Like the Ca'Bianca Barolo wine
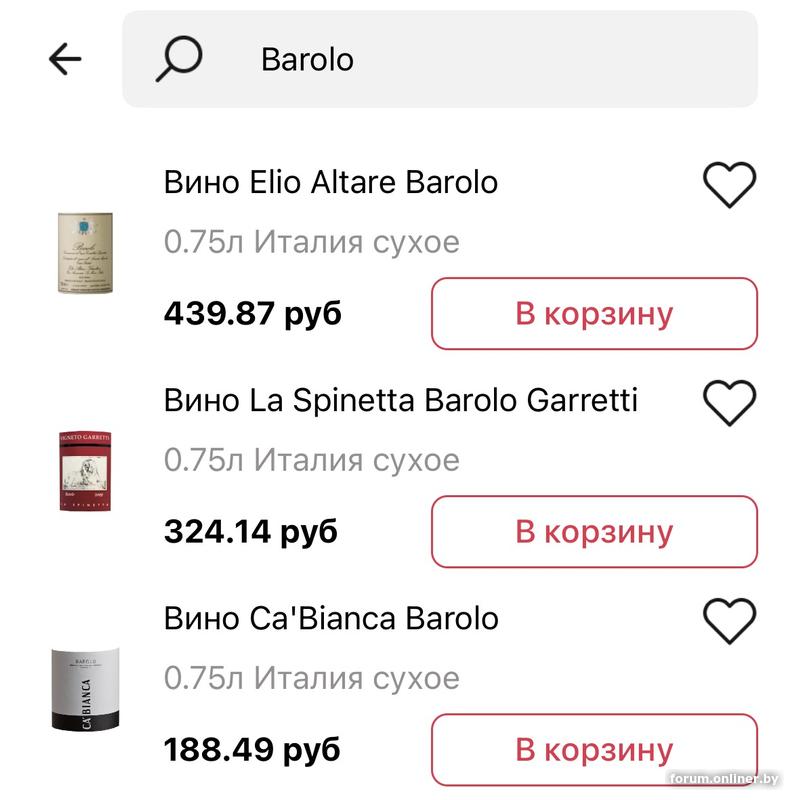 coord(729,621)
